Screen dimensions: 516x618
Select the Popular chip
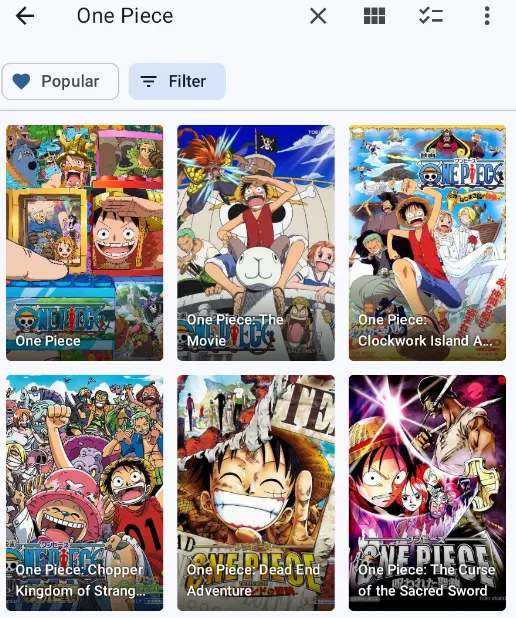coord(60,82)
